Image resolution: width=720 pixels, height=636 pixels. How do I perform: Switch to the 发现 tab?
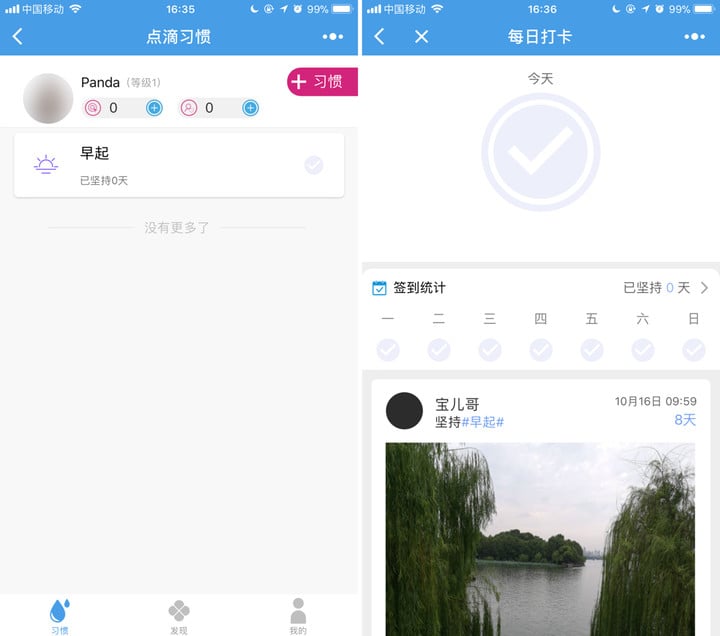pos(179,617)
